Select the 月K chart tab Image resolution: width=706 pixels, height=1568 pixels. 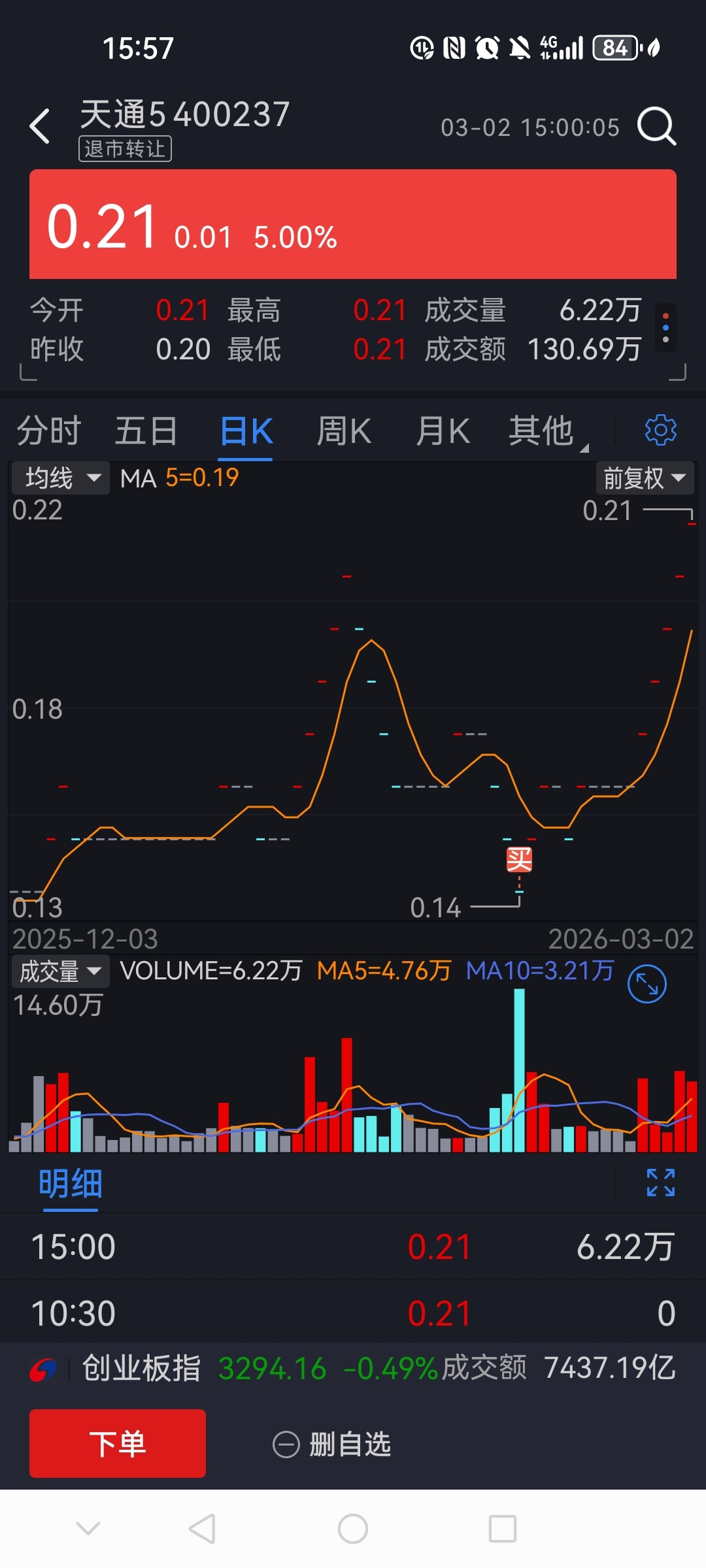[x=443, y=431]
